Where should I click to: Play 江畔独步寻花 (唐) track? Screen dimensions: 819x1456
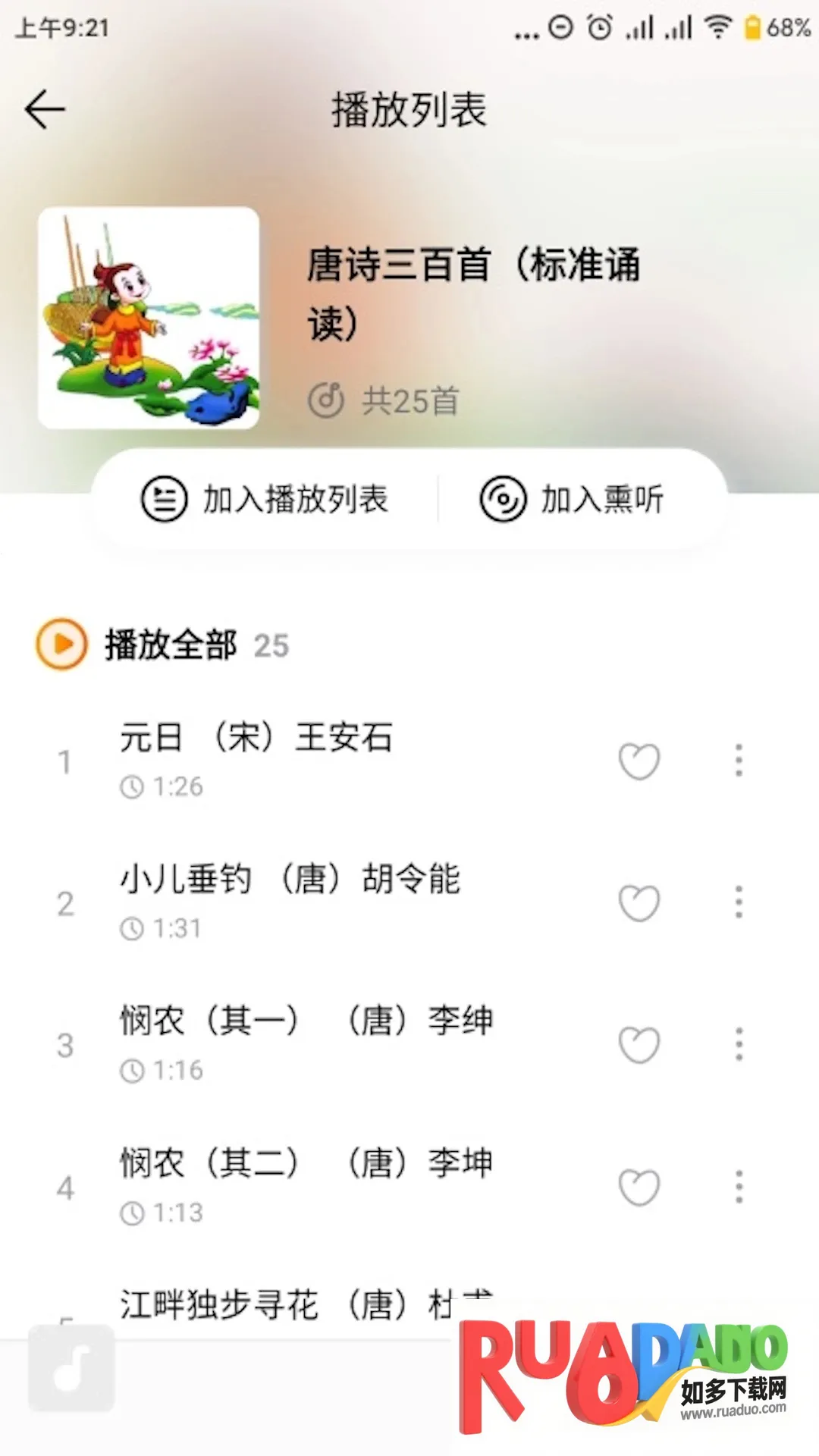point(288,1304)
